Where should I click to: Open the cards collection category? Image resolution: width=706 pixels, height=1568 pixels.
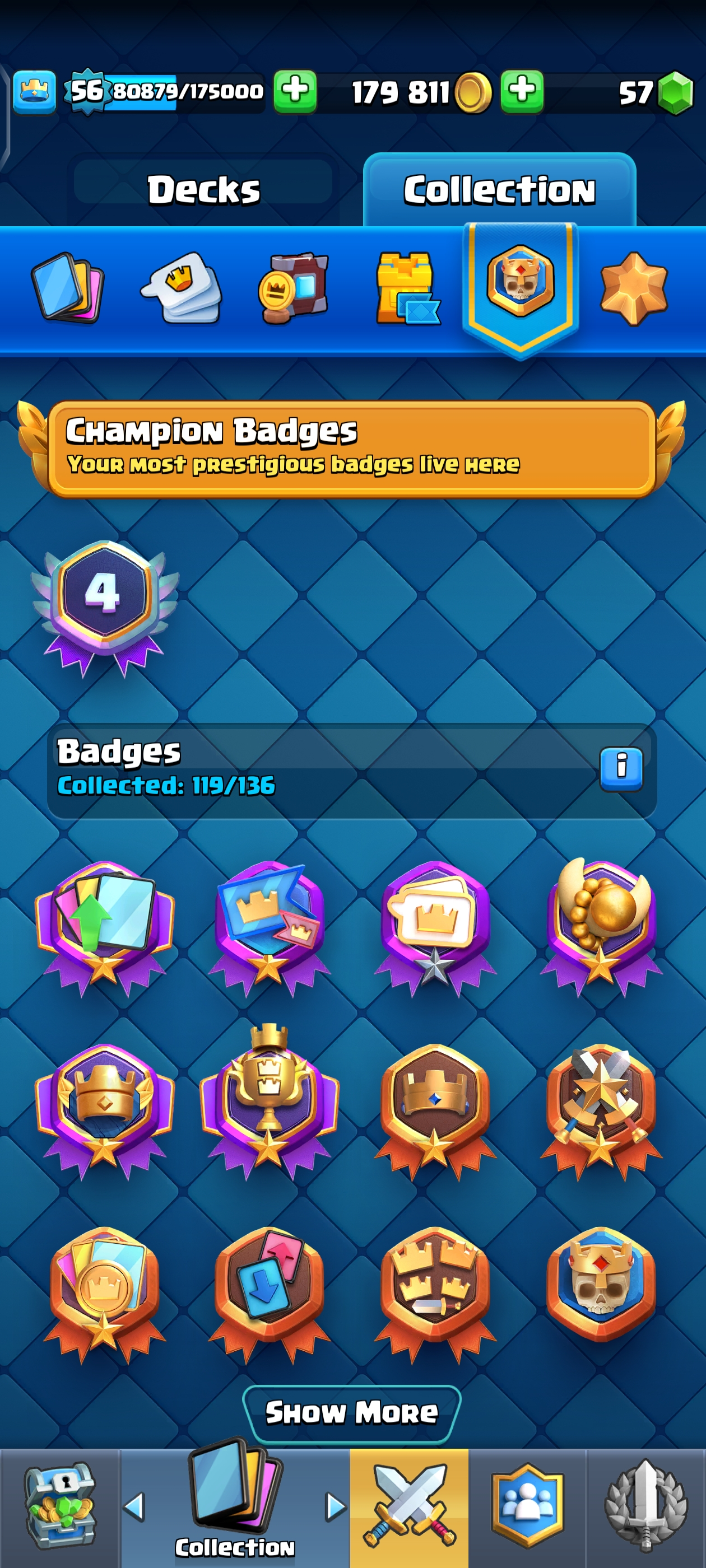[x=67, y=287]
